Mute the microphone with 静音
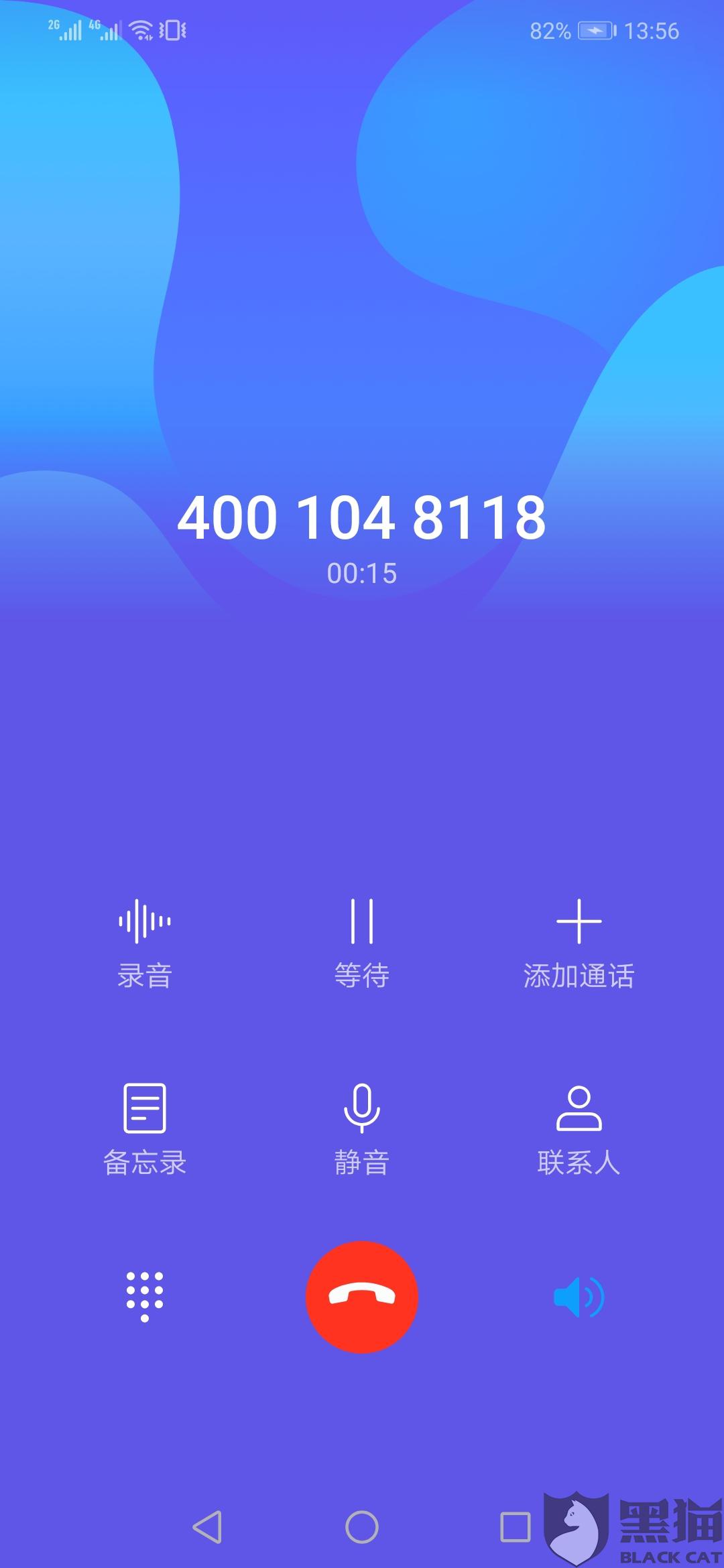Viewport: 724px width, 1568px height. [x=362, y=1130]
